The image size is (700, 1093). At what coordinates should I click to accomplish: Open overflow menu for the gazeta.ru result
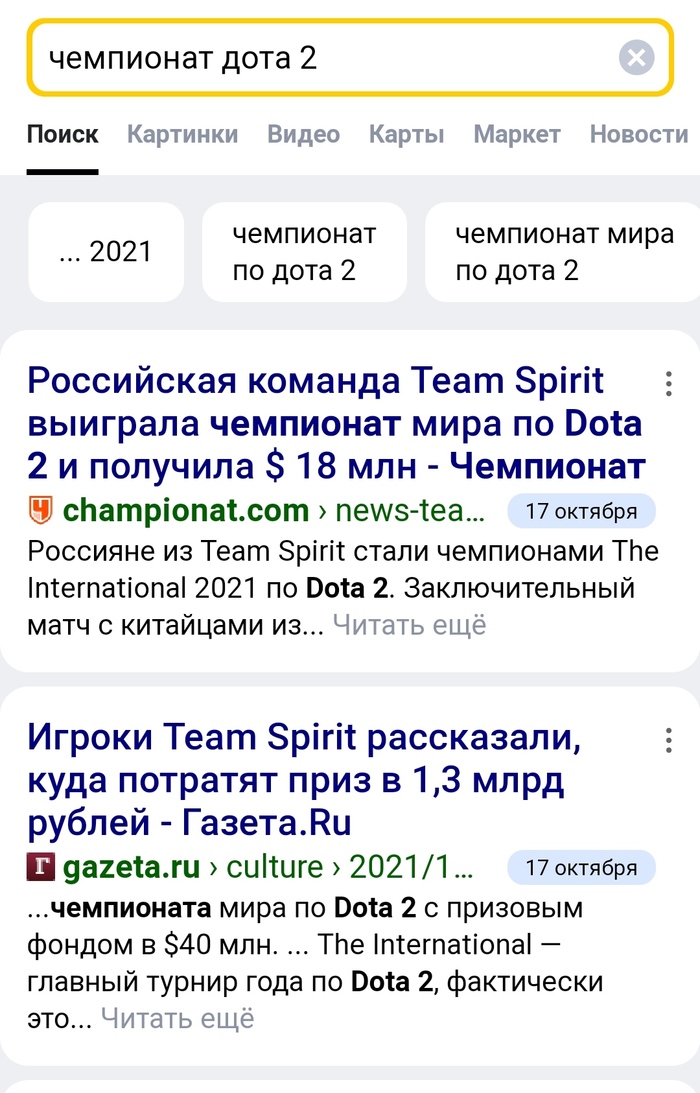tap(667, 741)
